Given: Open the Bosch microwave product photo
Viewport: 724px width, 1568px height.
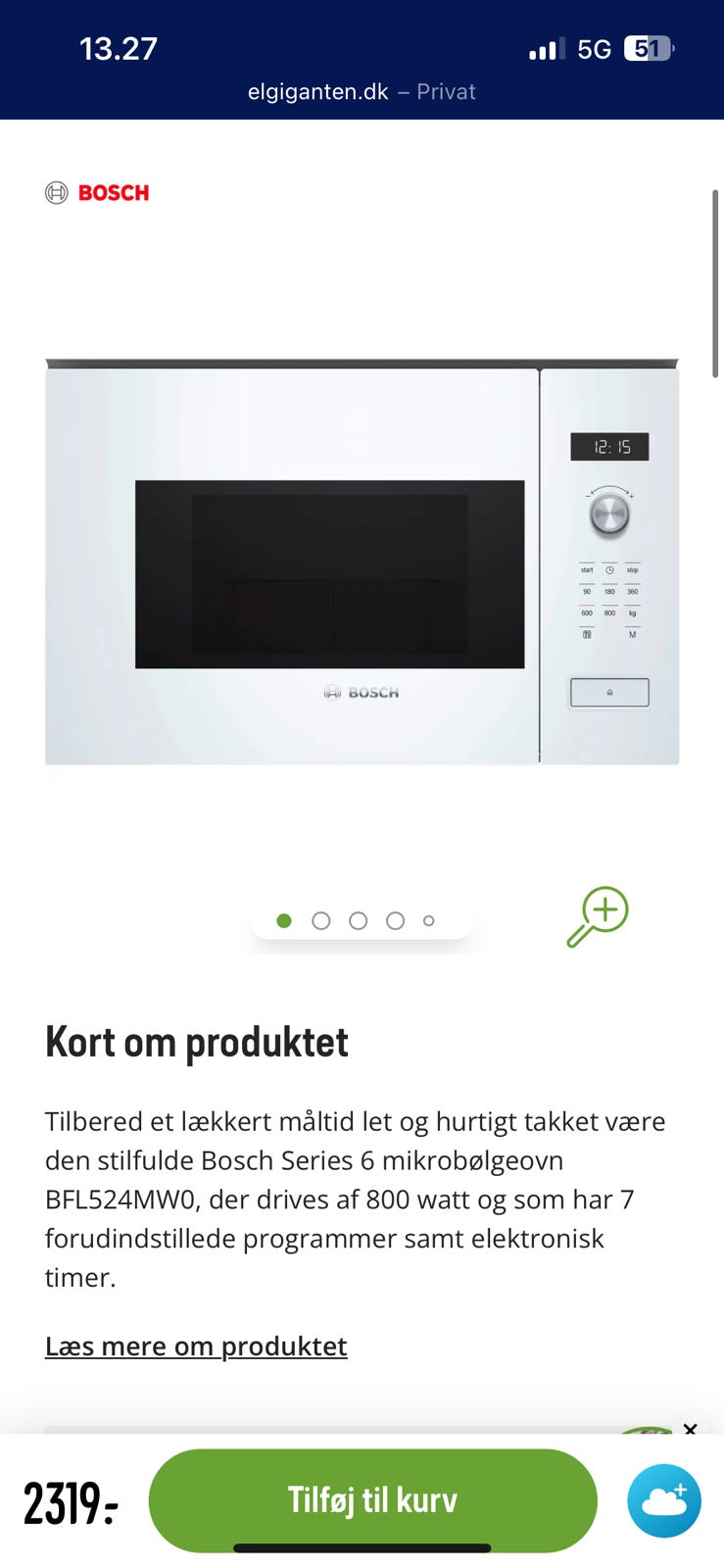Looking at the screenshot, I should click(362, 562).
